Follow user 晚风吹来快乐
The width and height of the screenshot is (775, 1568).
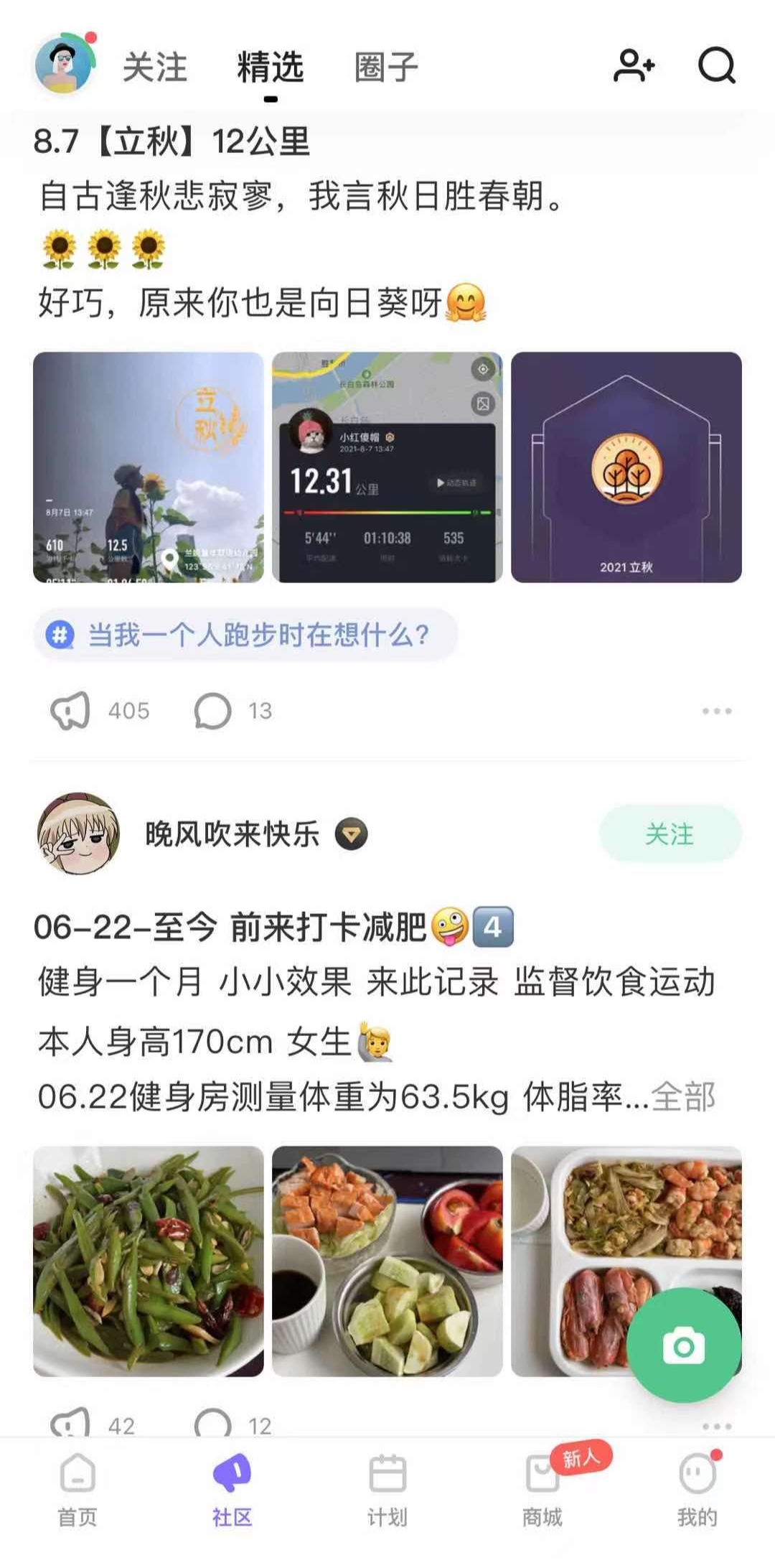click(670, 834)
